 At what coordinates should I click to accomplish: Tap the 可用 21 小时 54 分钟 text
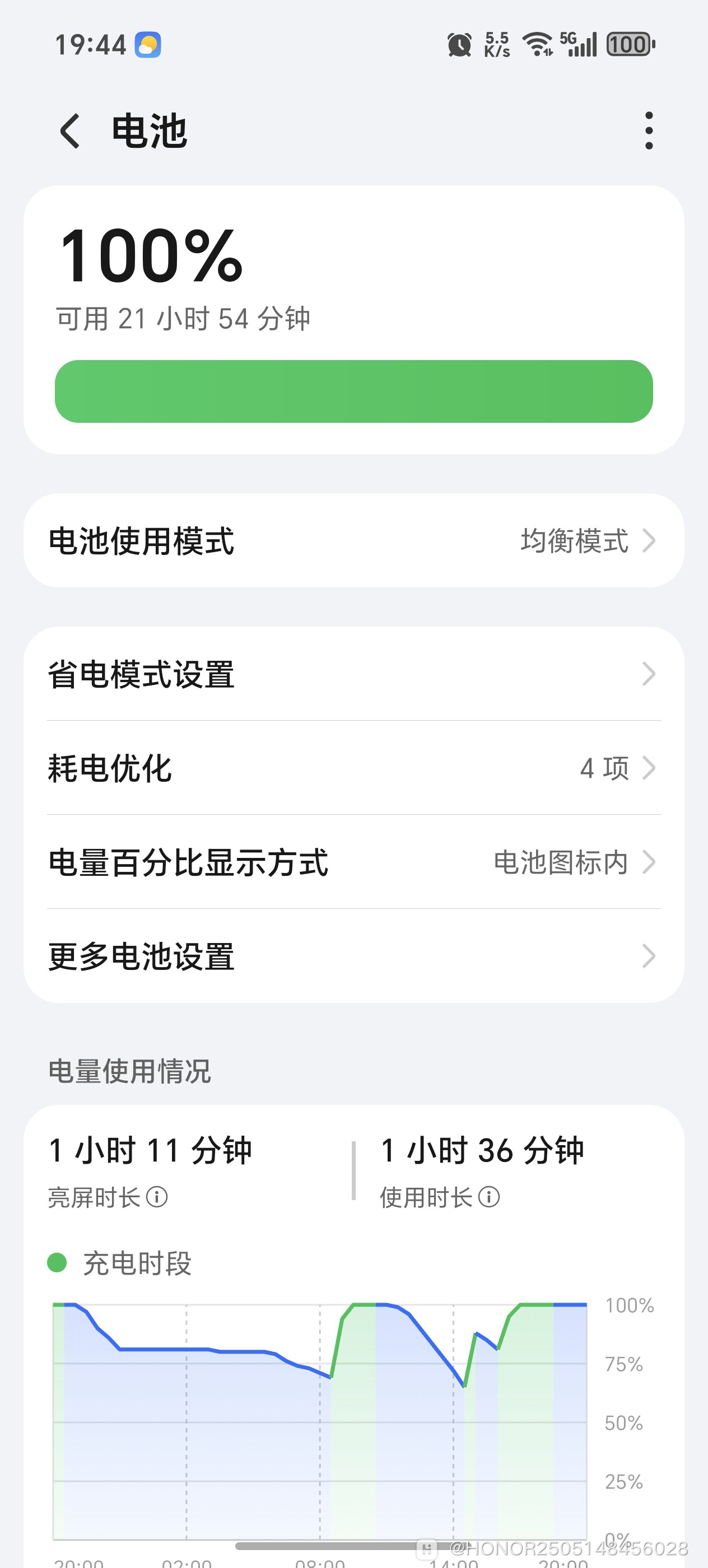(181, 316)
